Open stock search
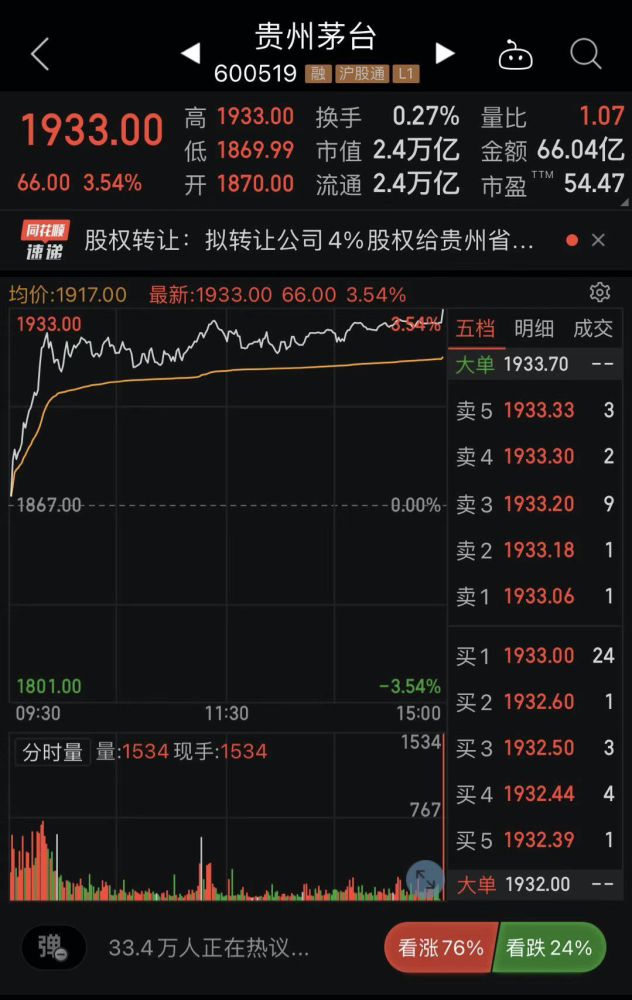The height and width of the screenshot is (1000, 632). pyautogui.click(x=585, y=54)
